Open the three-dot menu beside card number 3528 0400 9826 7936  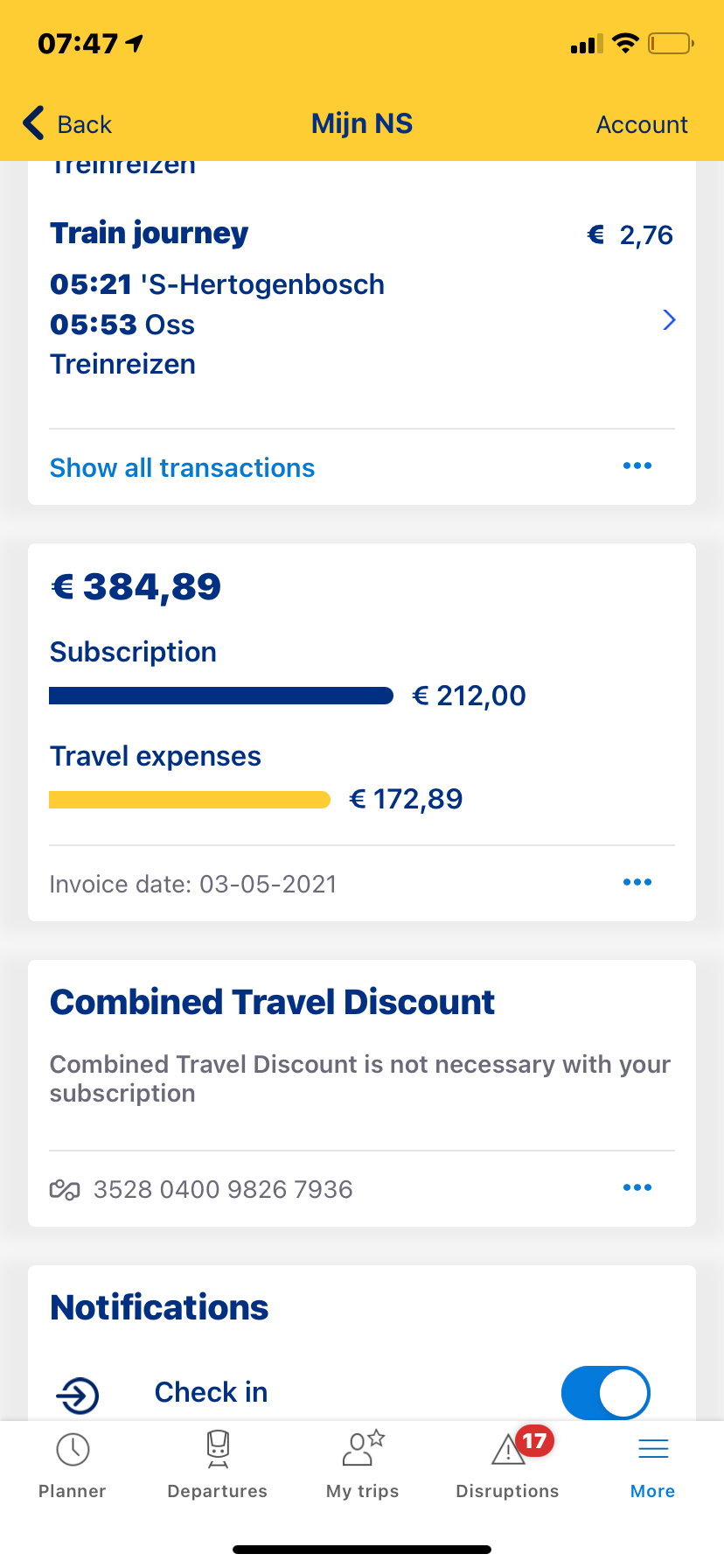(637, 1187)
